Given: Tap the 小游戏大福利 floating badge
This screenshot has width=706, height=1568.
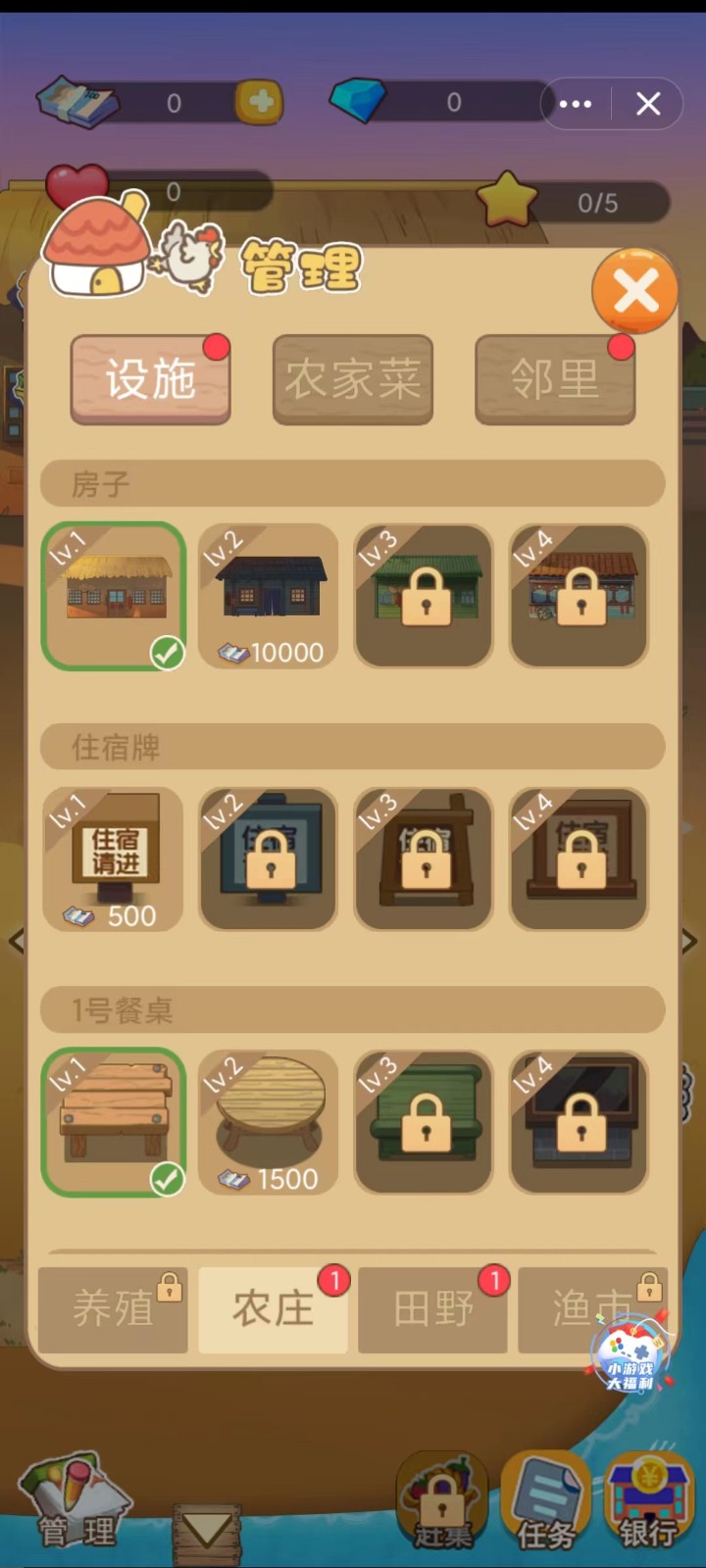Looking at the screenshot, I should (x=632, y=1355).
